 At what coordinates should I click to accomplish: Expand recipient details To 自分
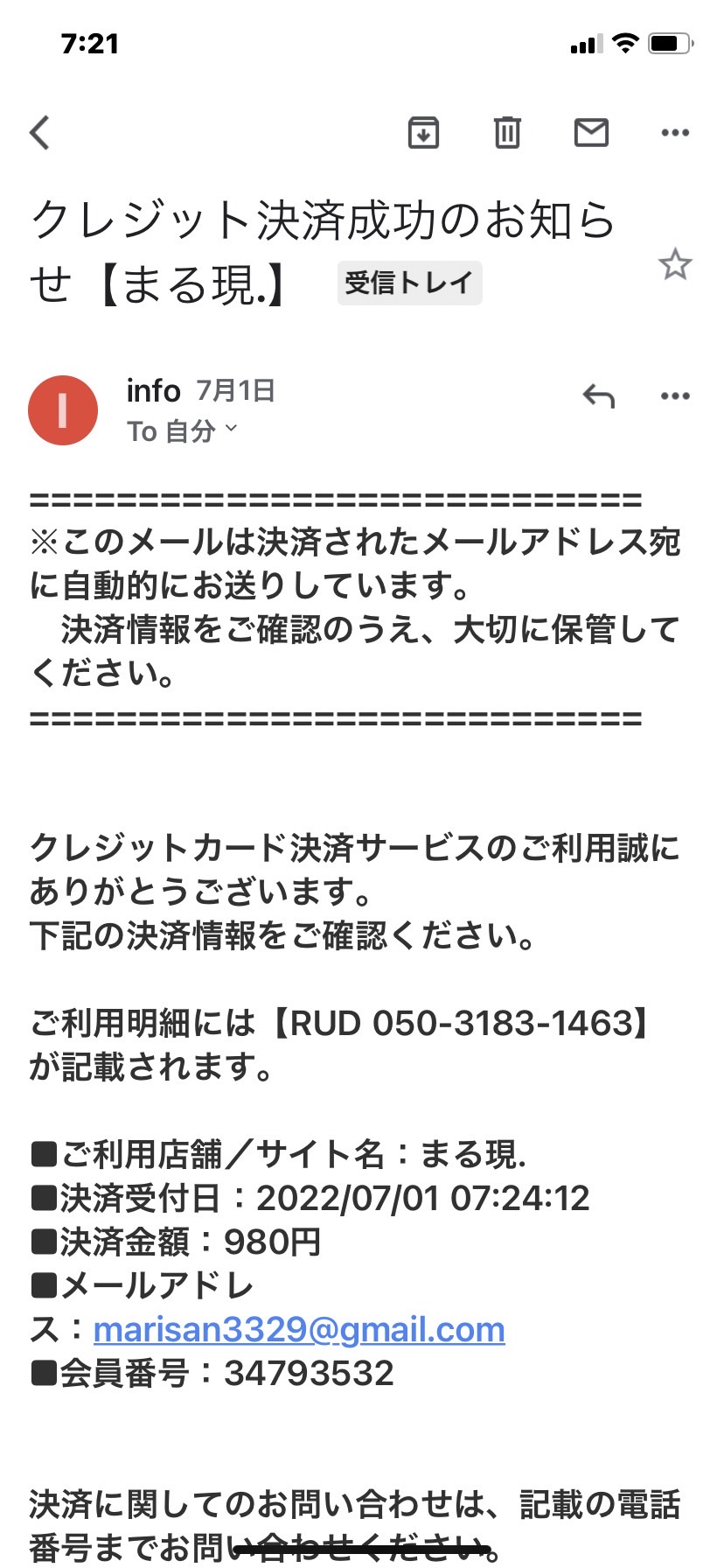tap(182, 431)
